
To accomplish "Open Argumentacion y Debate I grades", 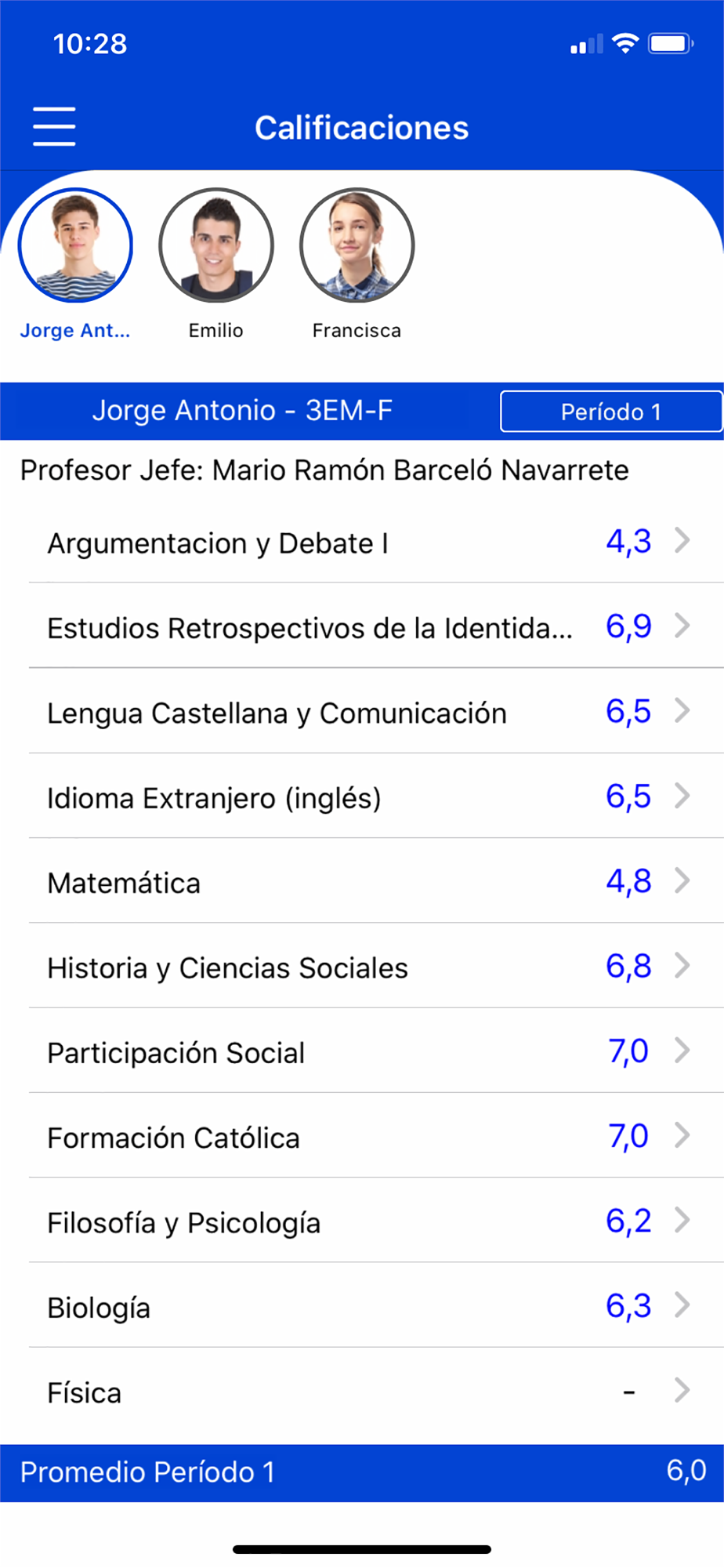I will (x=368, y=543).
